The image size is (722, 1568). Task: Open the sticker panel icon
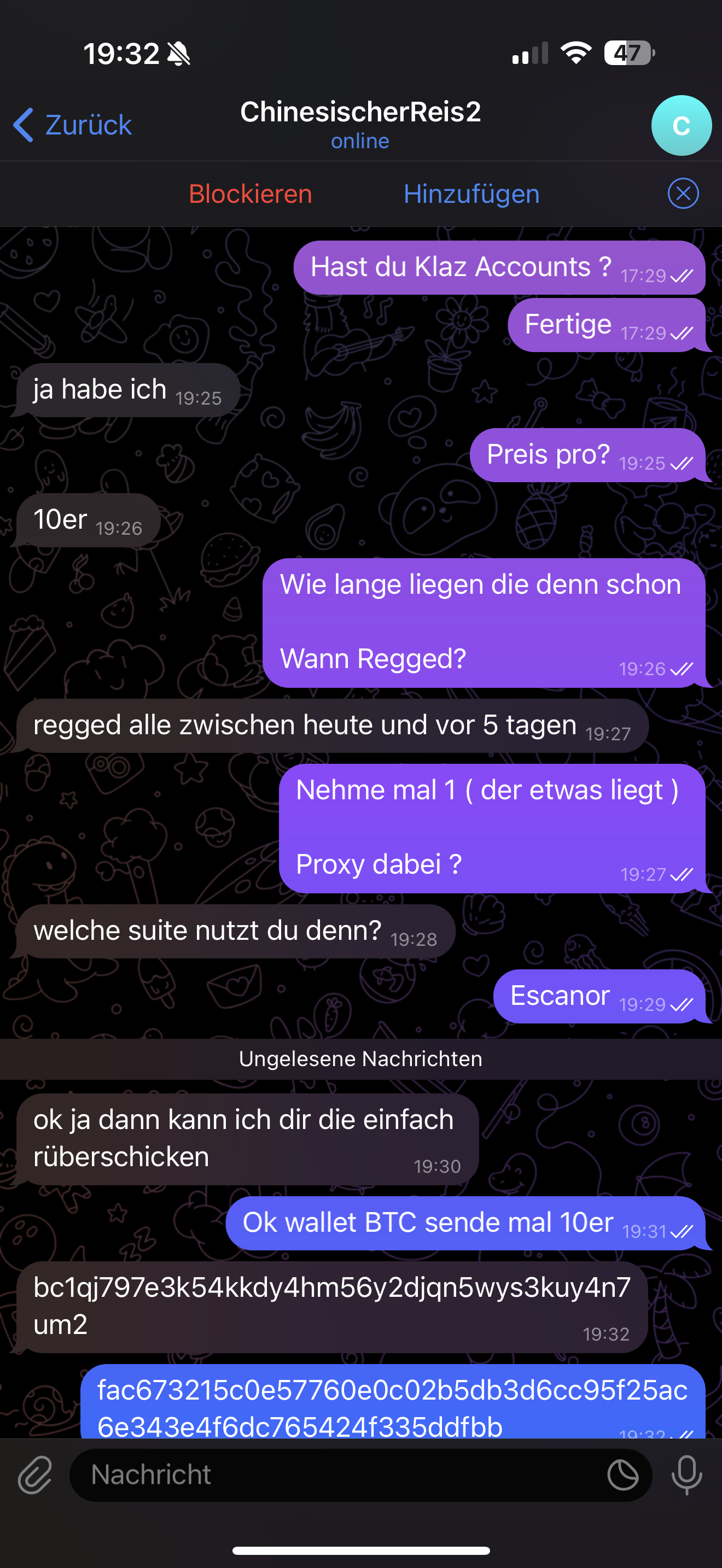(623, 1475)
